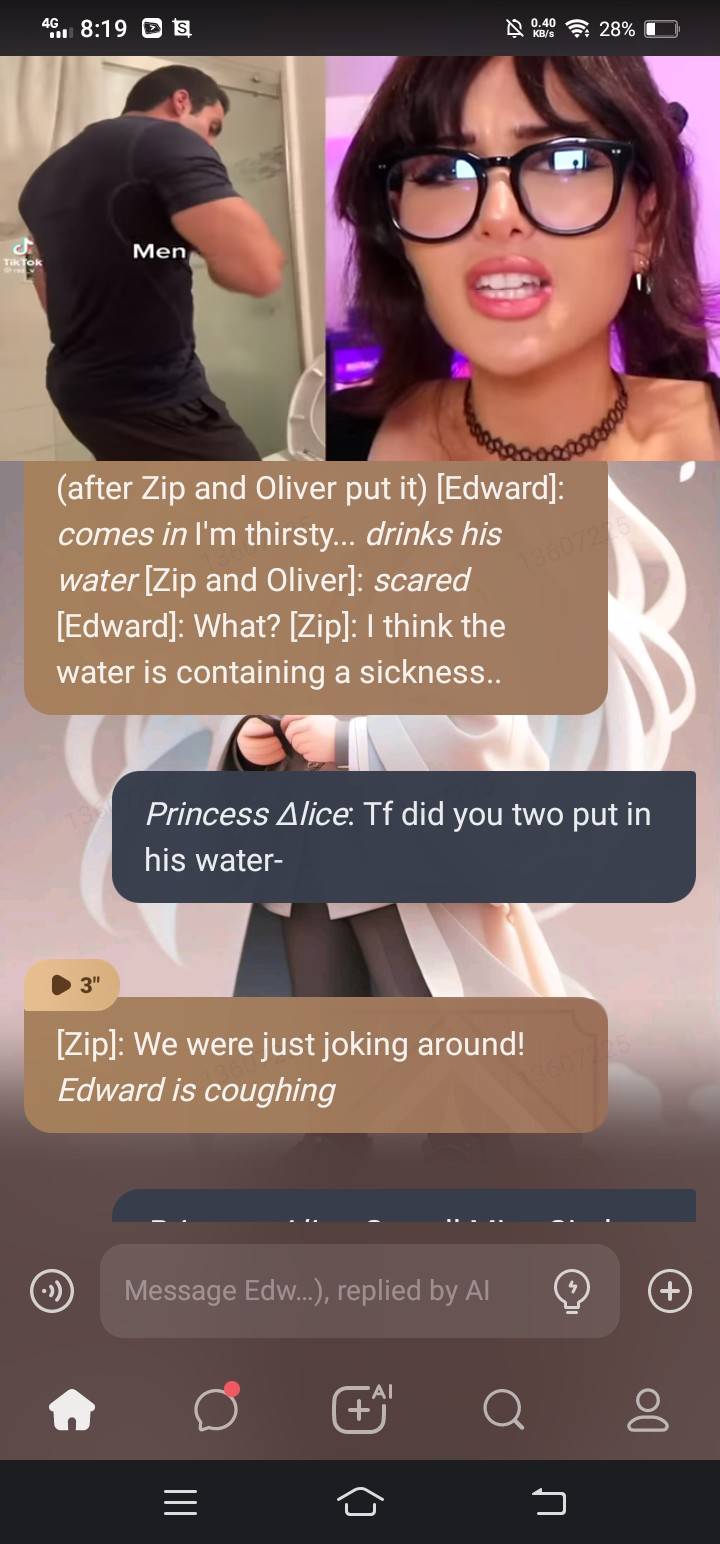Tap the lightbulb suggestion icon
Viewport: 720px width, 1544px height.
572,1291
